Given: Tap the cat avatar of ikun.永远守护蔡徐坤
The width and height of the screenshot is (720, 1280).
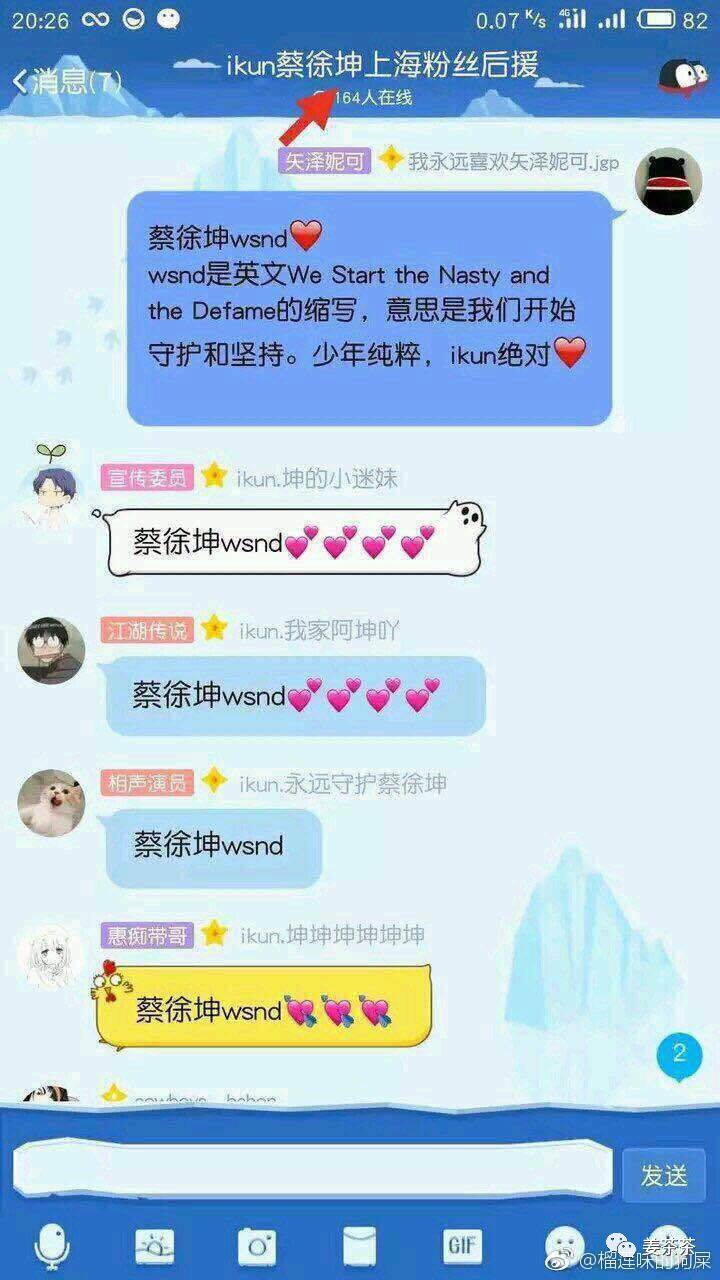Looking at the screenshot, I should pyautogui.click(x=51, y=801).
